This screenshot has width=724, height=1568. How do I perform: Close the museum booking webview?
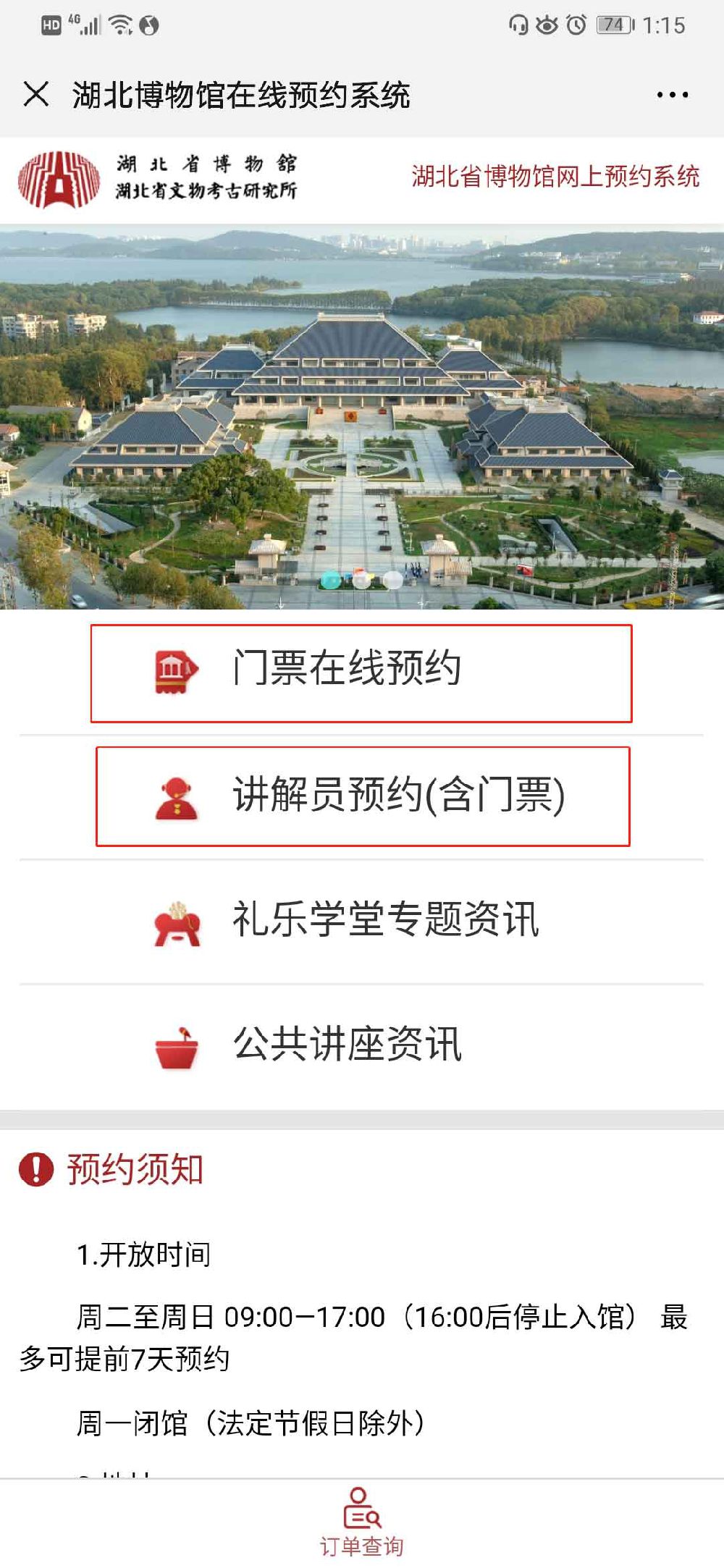point(36,95)
